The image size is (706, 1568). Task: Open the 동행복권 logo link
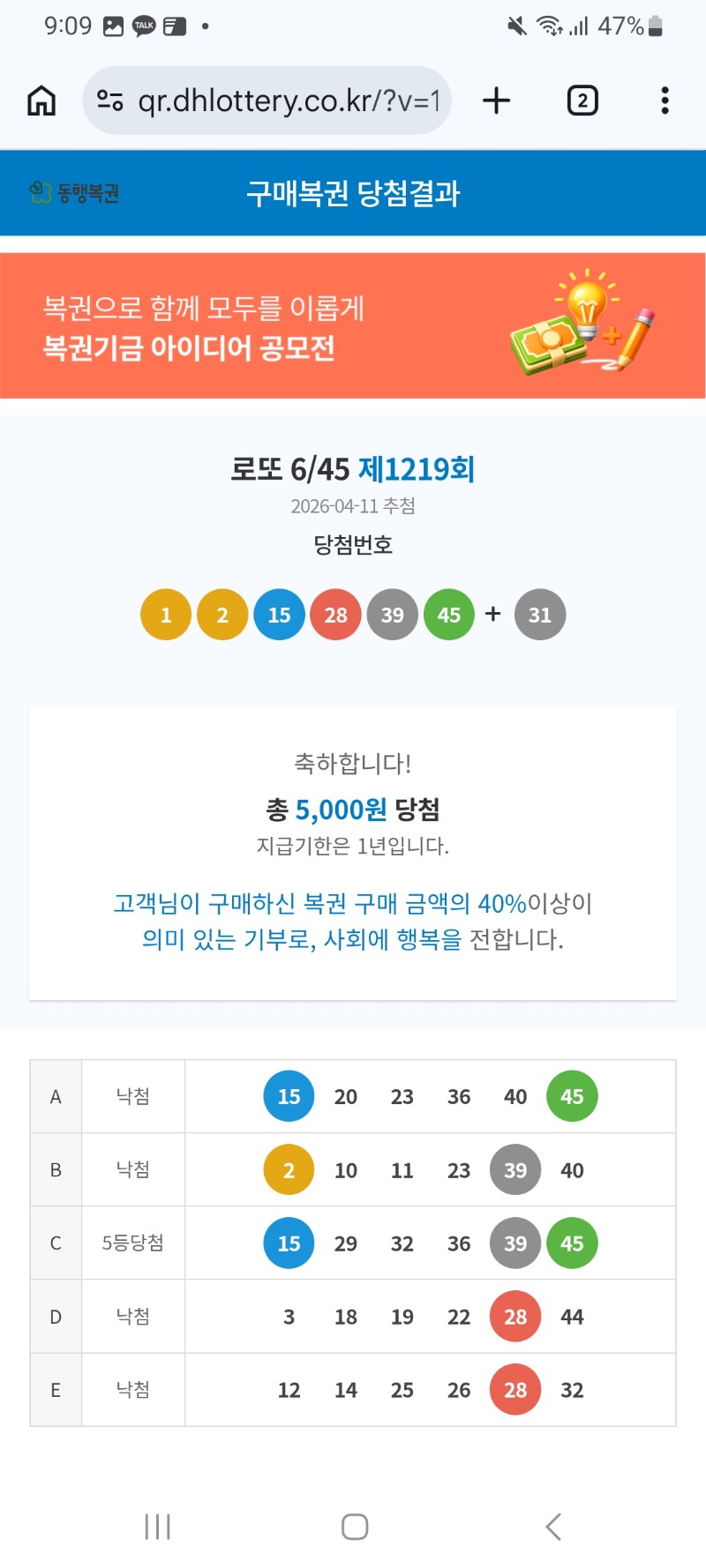coord(74,193)
